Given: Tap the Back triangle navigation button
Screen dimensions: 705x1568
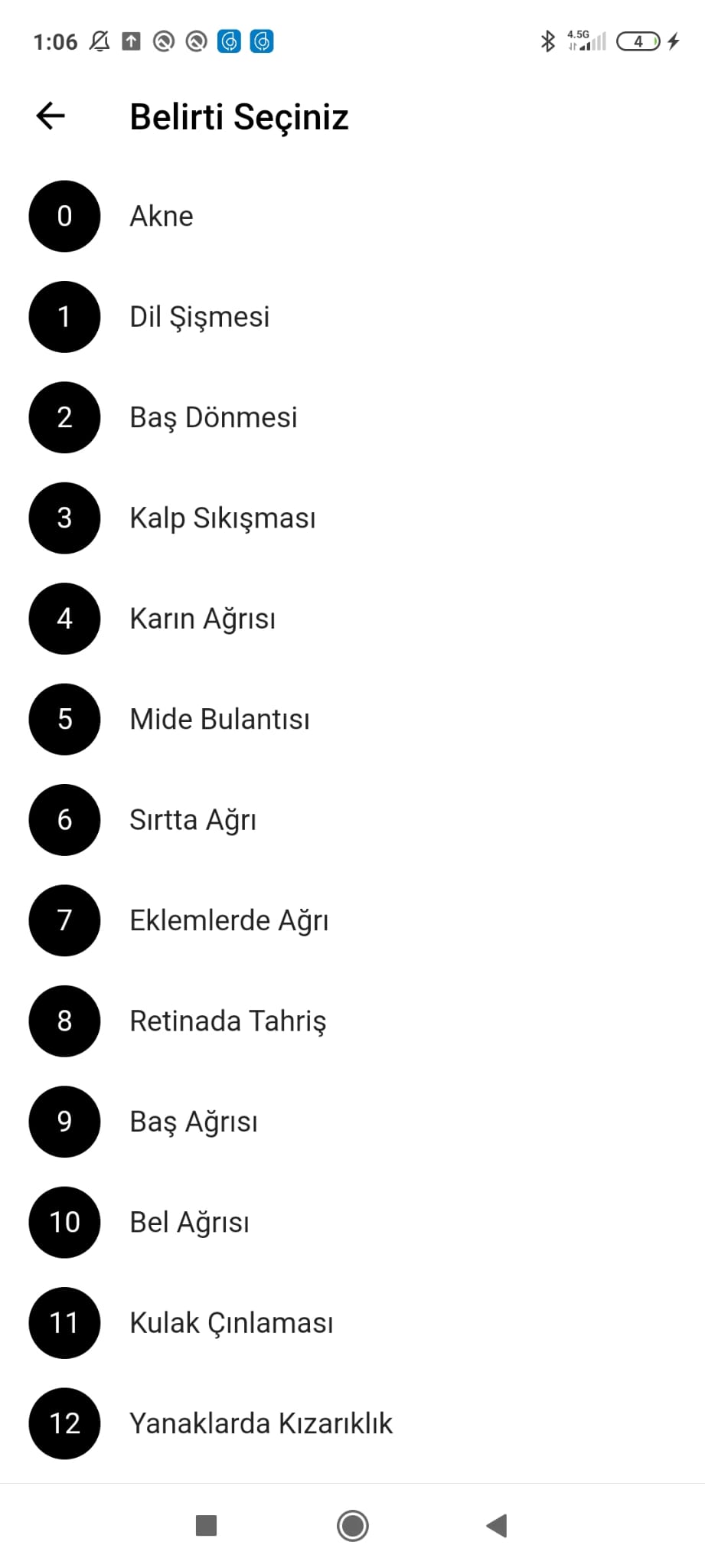Looking at the screenshot, I should (x=496, y=1526).
